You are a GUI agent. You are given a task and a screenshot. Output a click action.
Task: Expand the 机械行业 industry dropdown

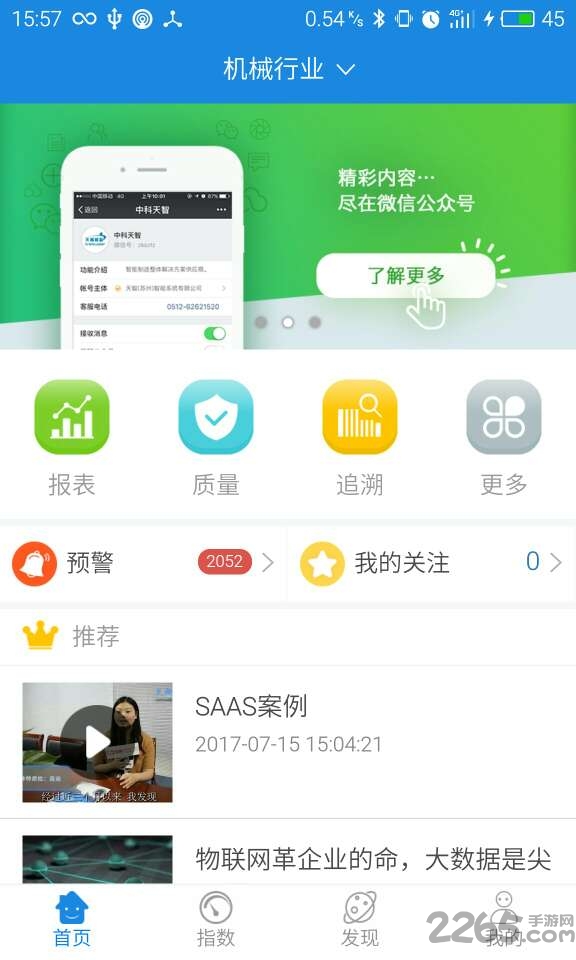click(x=288, y=69)
